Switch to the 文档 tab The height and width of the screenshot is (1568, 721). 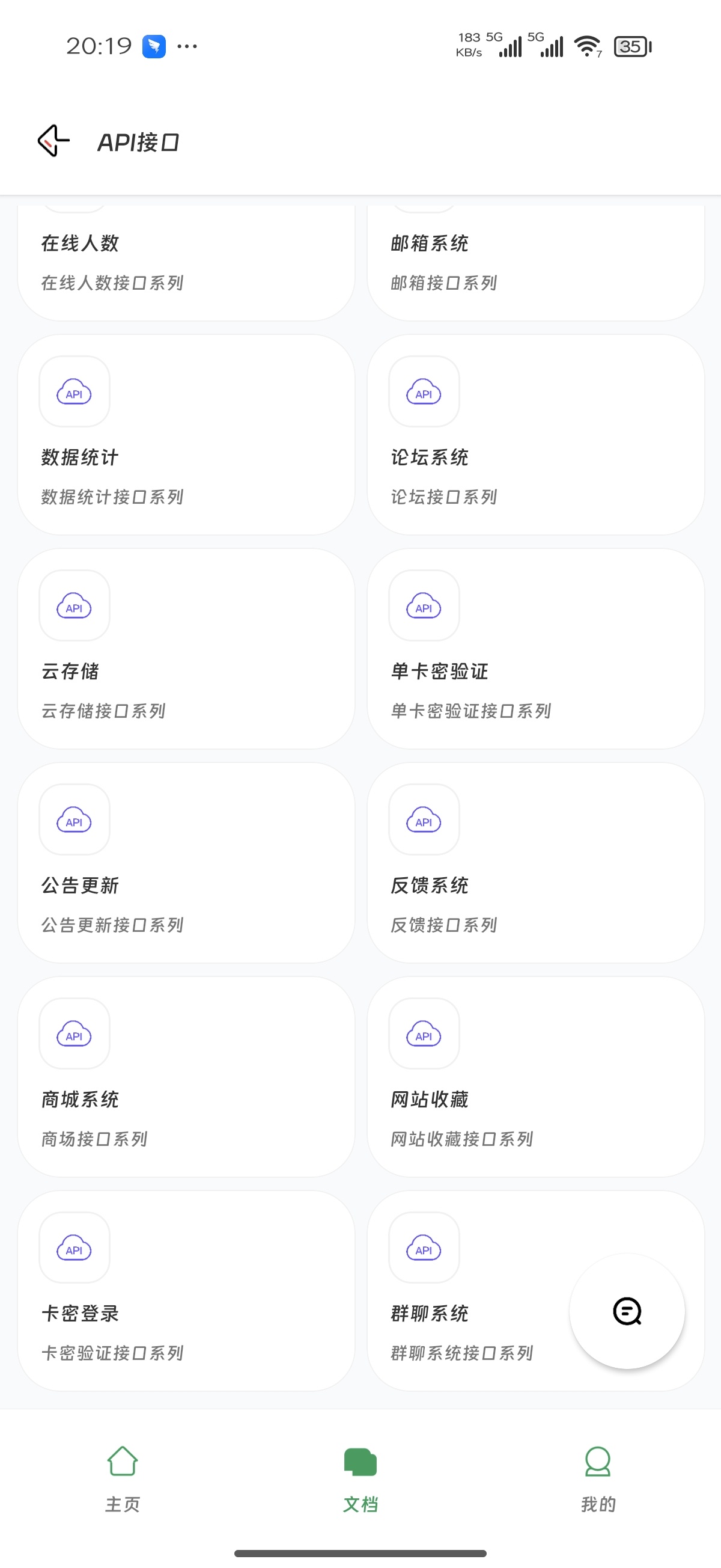(x=360, y=1479)
